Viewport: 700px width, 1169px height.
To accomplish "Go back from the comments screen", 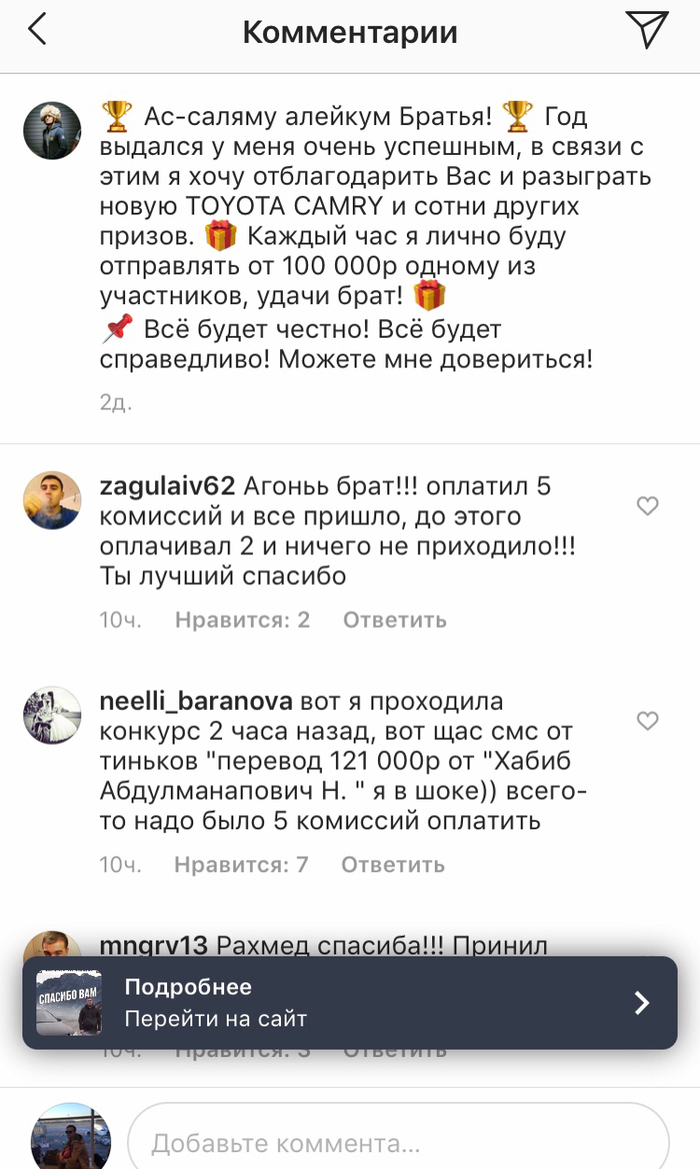I will 37,30.
